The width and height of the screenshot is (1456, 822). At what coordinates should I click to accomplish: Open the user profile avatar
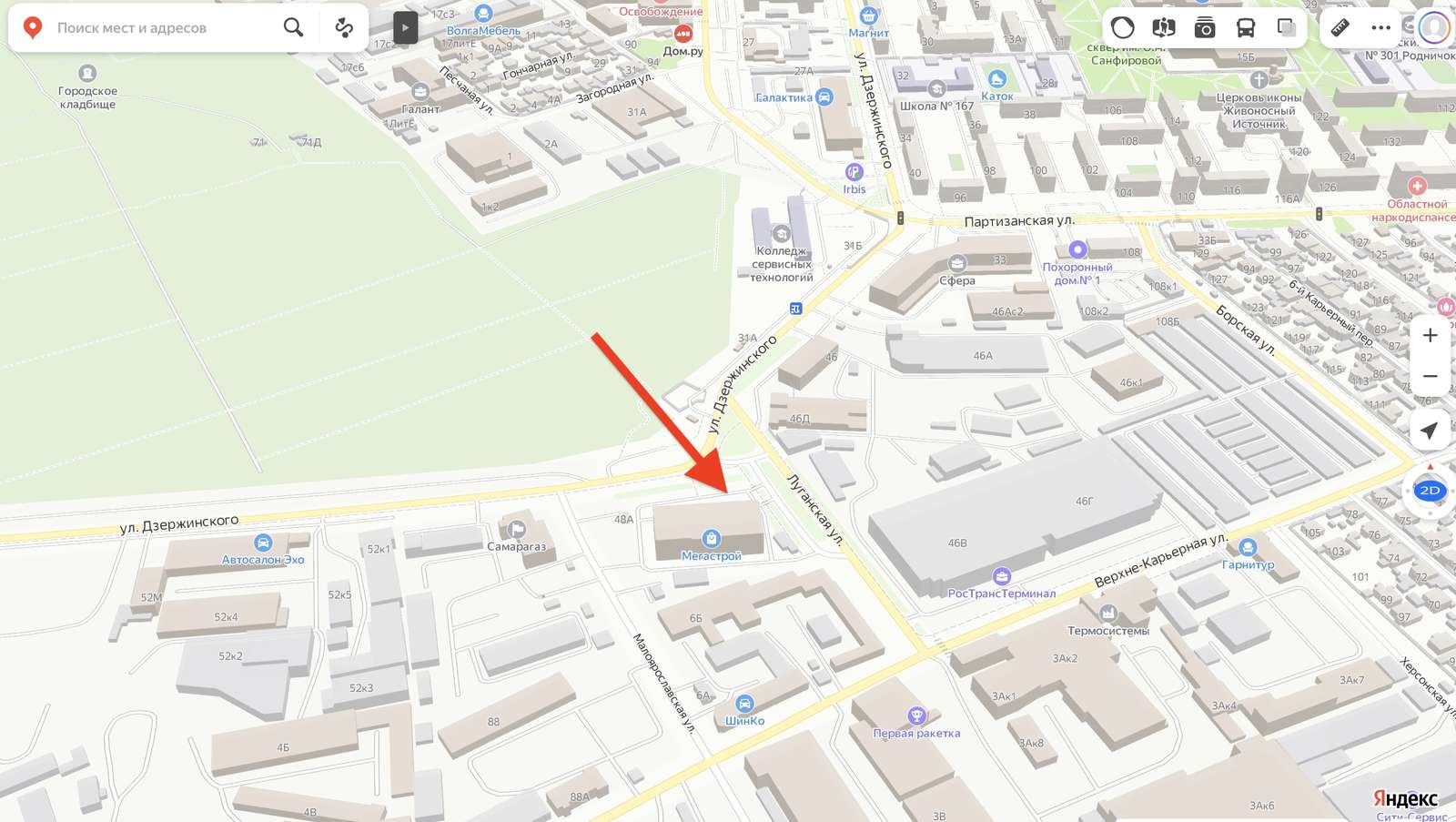point(1433,28)
